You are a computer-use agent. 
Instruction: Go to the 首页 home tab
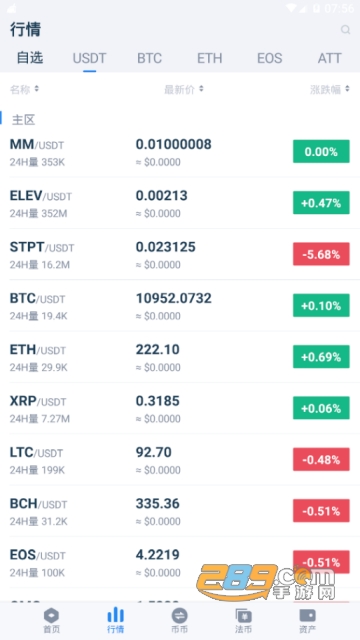pos(51,620)
